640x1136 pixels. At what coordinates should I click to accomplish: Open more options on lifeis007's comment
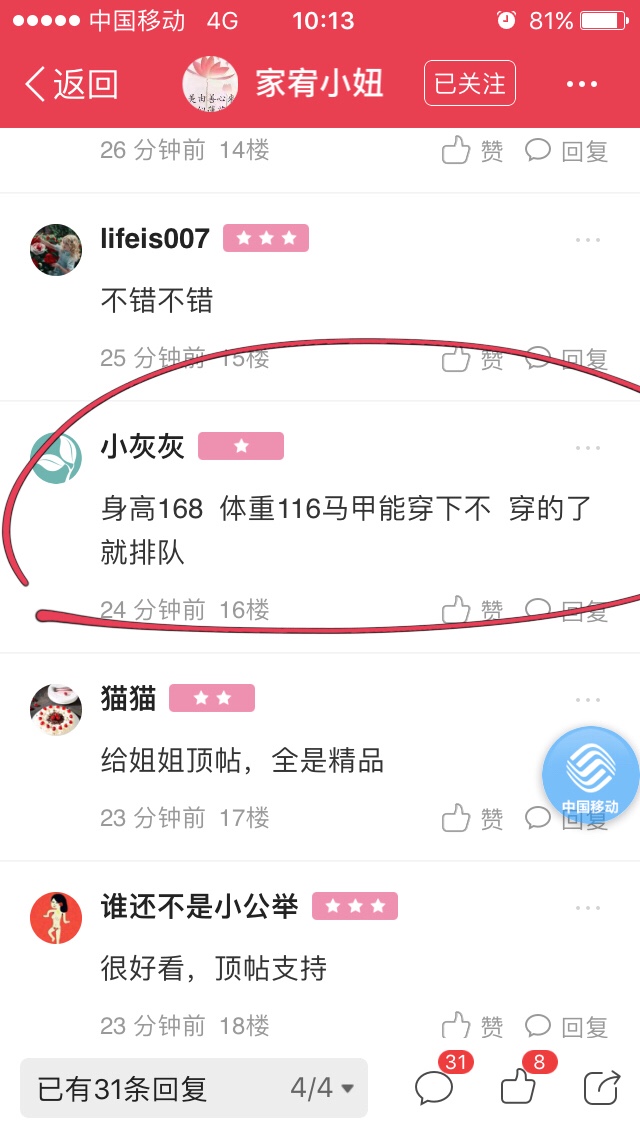587,240
